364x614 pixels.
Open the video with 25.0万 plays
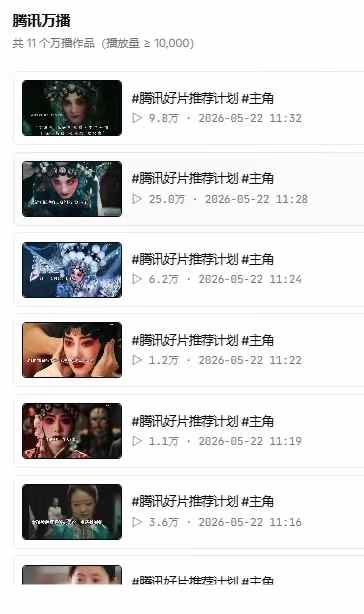190,189
